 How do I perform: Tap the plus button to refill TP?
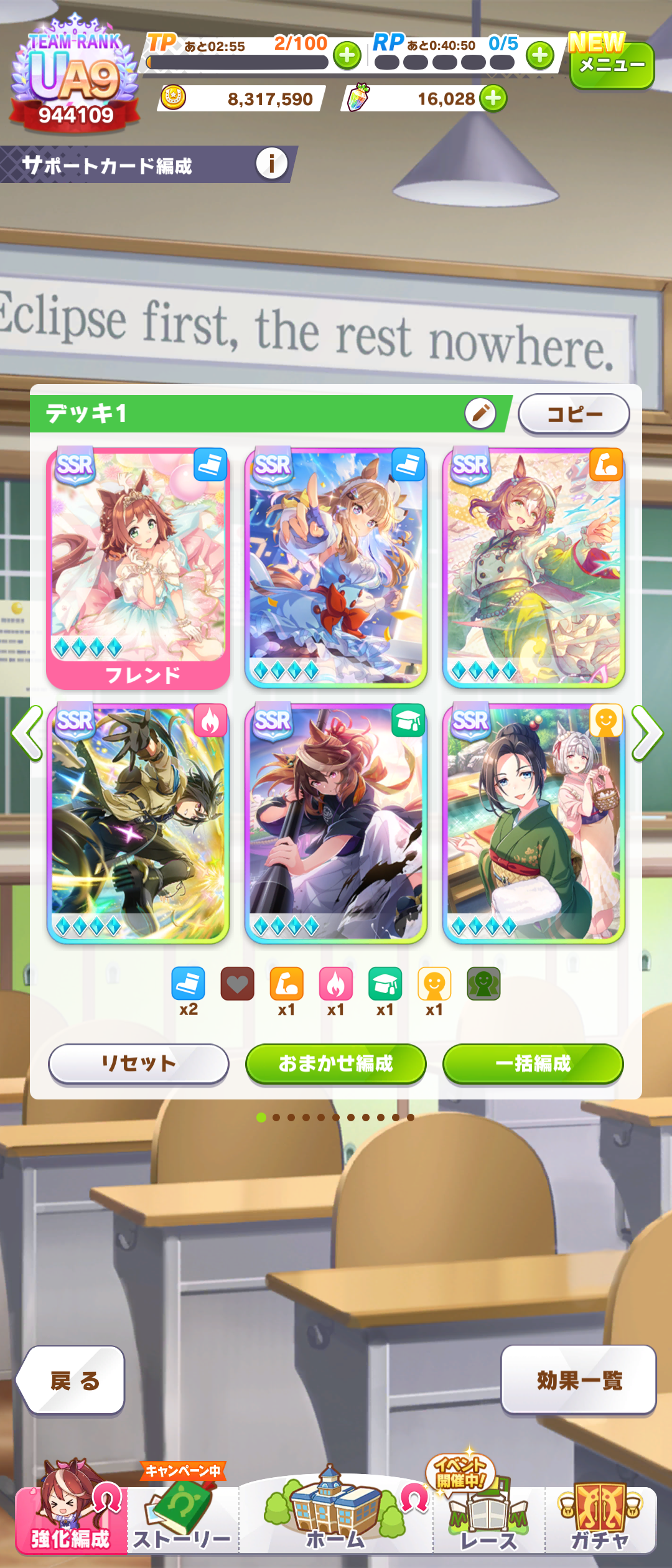(347, 56)
